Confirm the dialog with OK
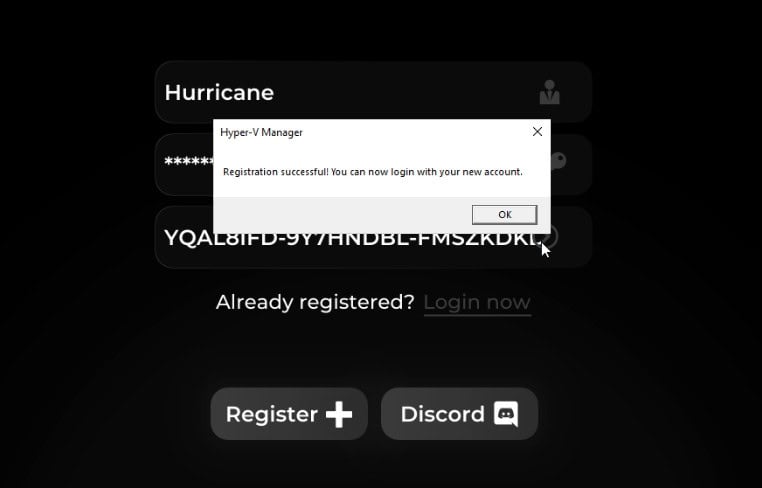The height and width of the screenshot is (488, 762). 504,214
